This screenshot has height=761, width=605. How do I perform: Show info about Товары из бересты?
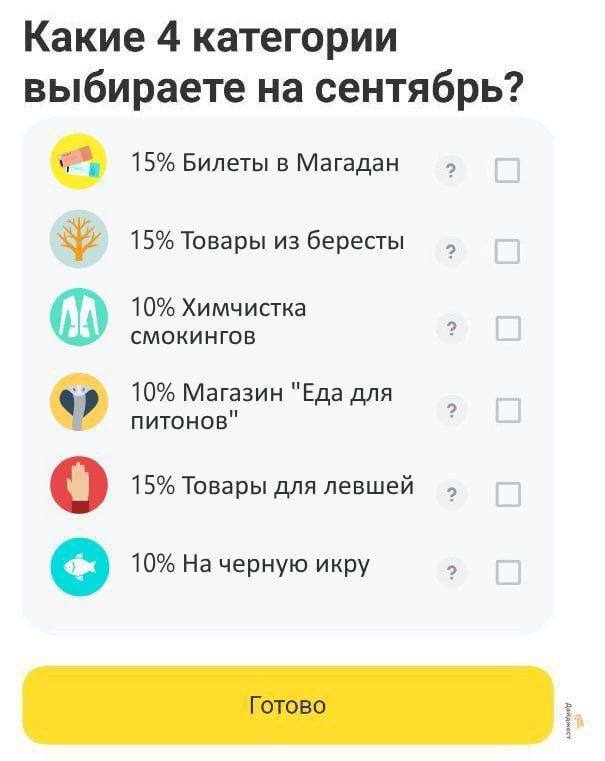point(451,252)
